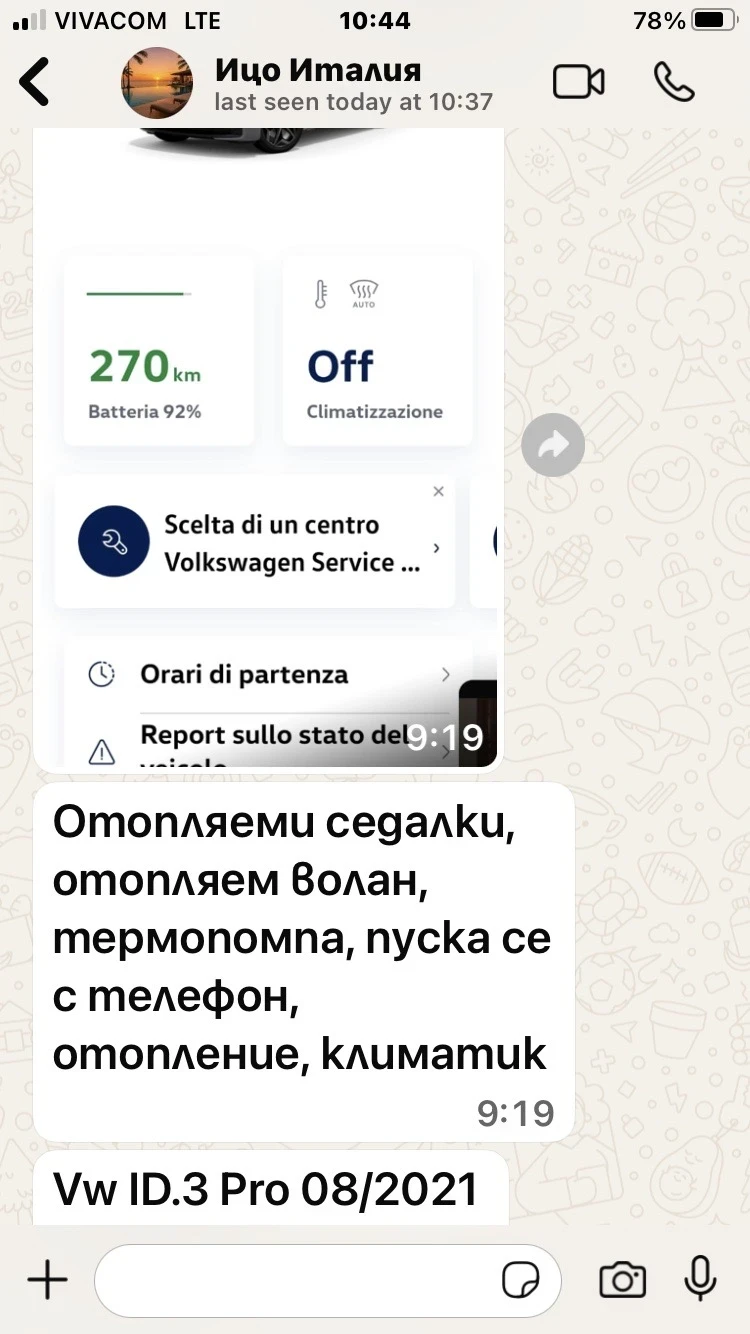Focus the message text field

pyautogui.click(x=300, y=1280)
